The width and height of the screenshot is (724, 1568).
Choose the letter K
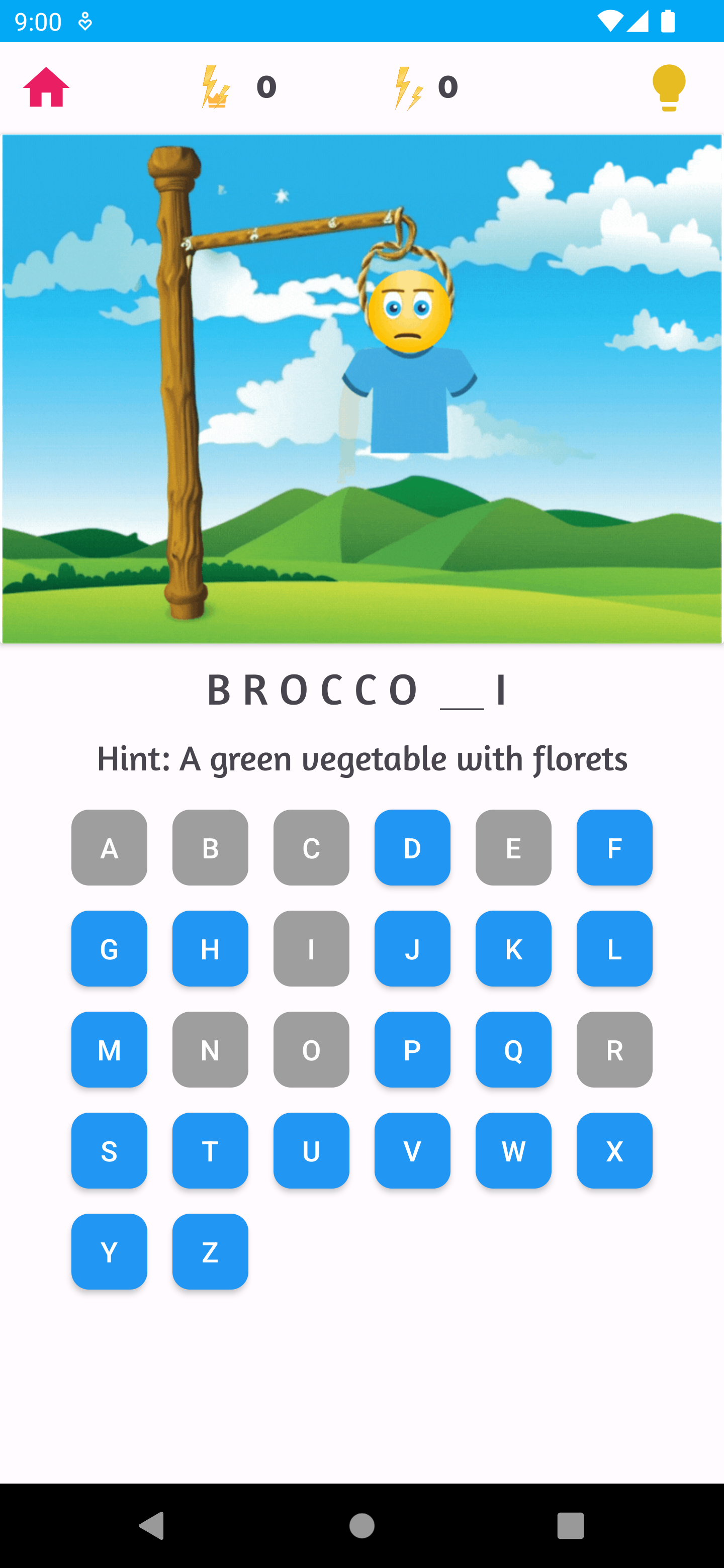(513, 948)
